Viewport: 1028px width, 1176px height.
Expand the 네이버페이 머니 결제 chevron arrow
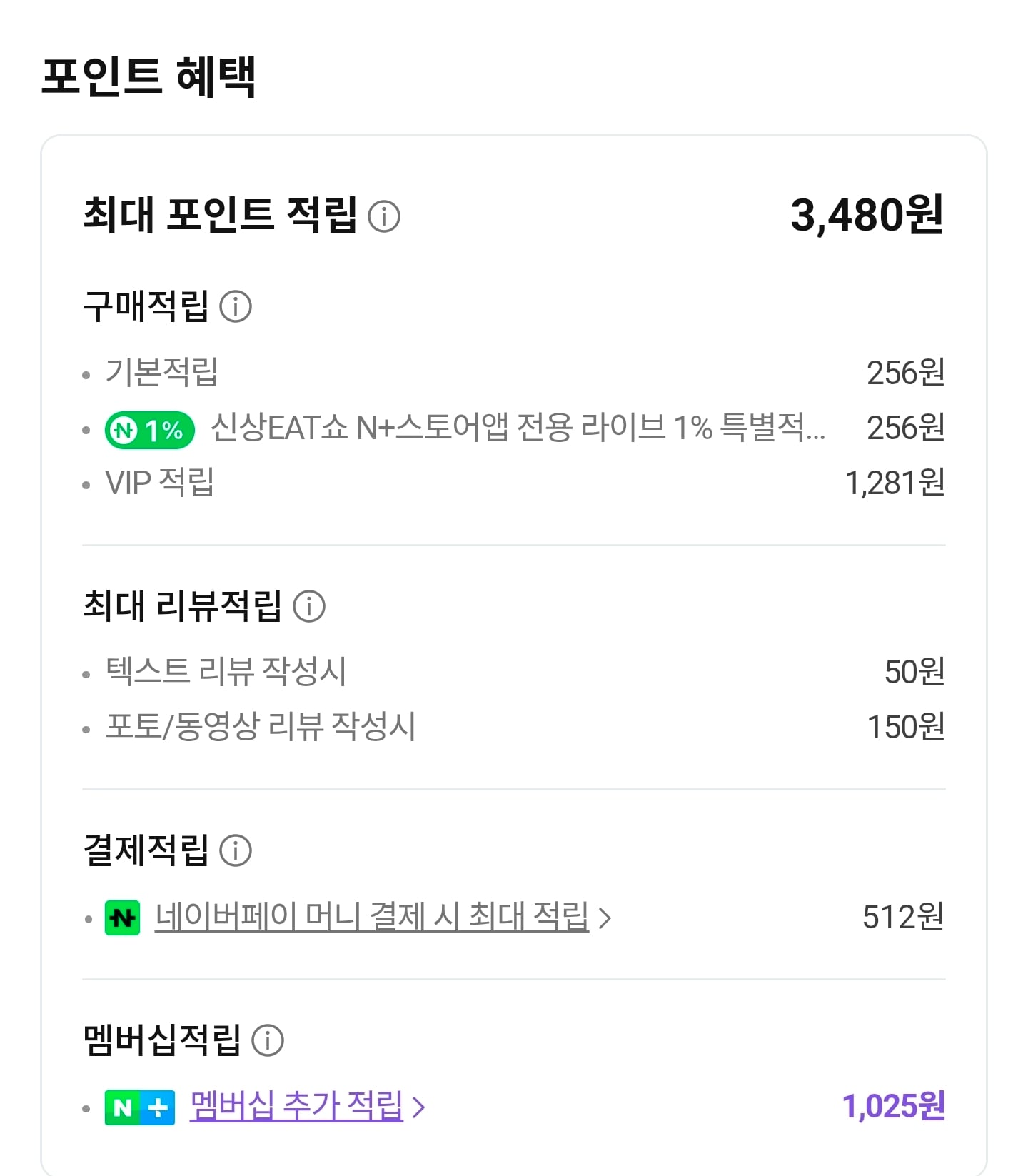[605, 919]
